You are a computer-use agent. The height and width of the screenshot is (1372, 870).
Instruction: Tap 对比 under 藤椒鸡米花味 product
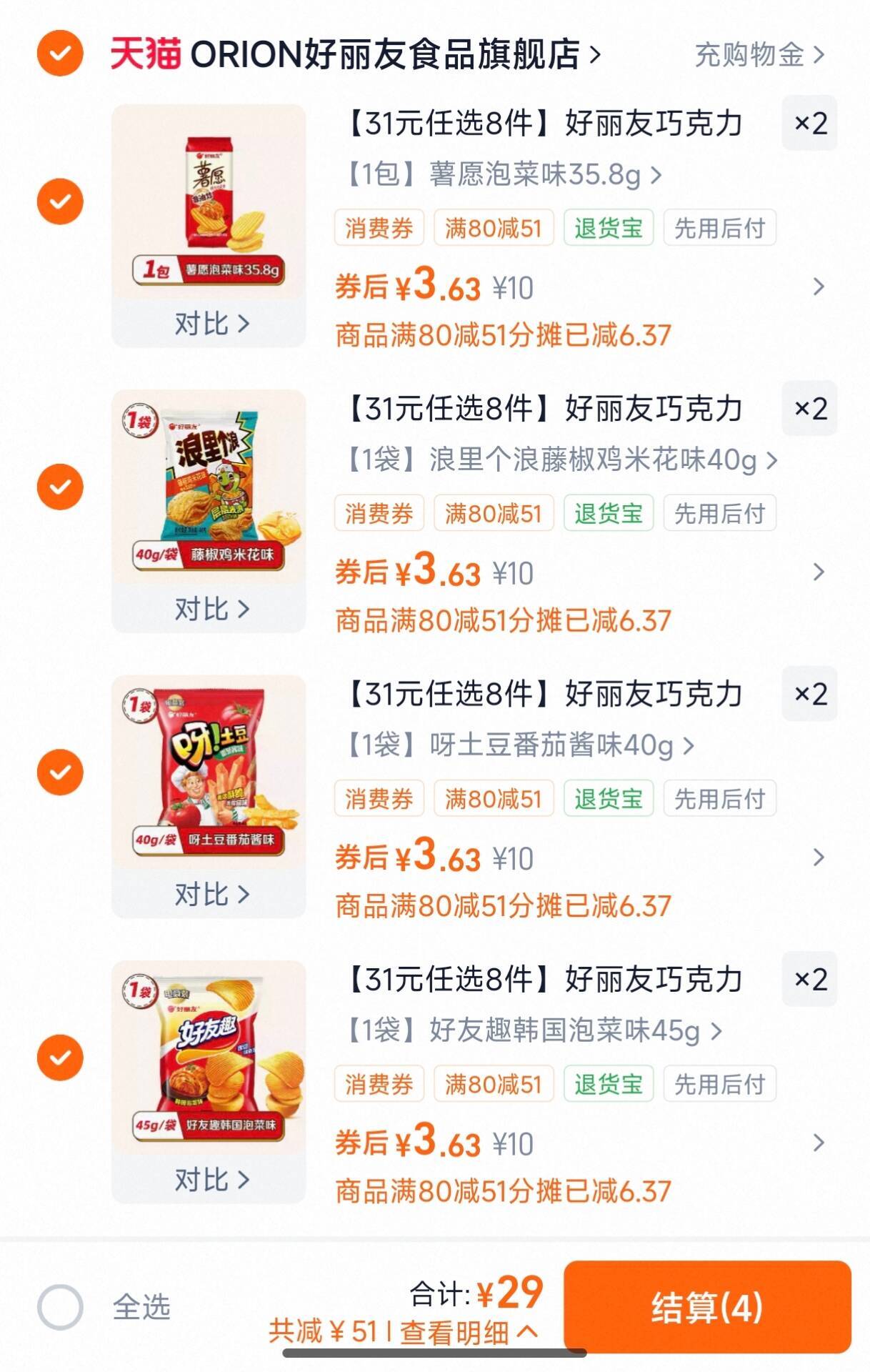pos(211,609)
